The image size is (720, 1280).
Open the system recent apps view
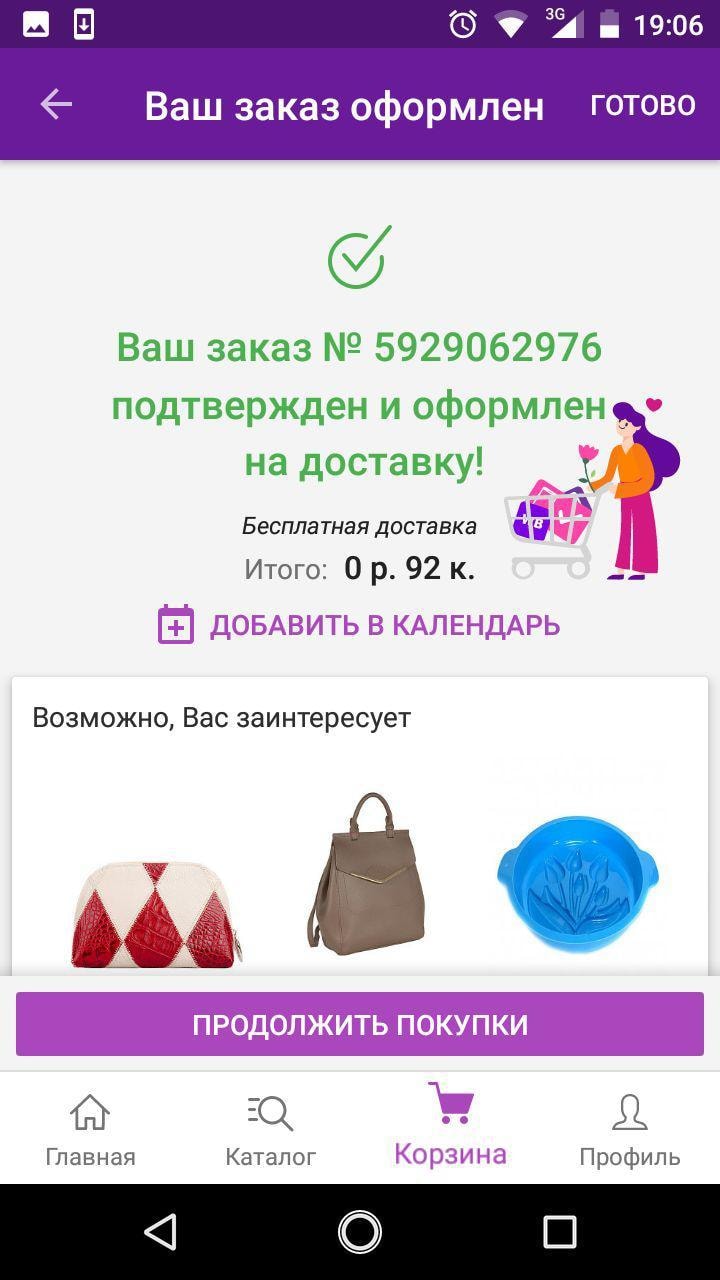coord(559,1232)
